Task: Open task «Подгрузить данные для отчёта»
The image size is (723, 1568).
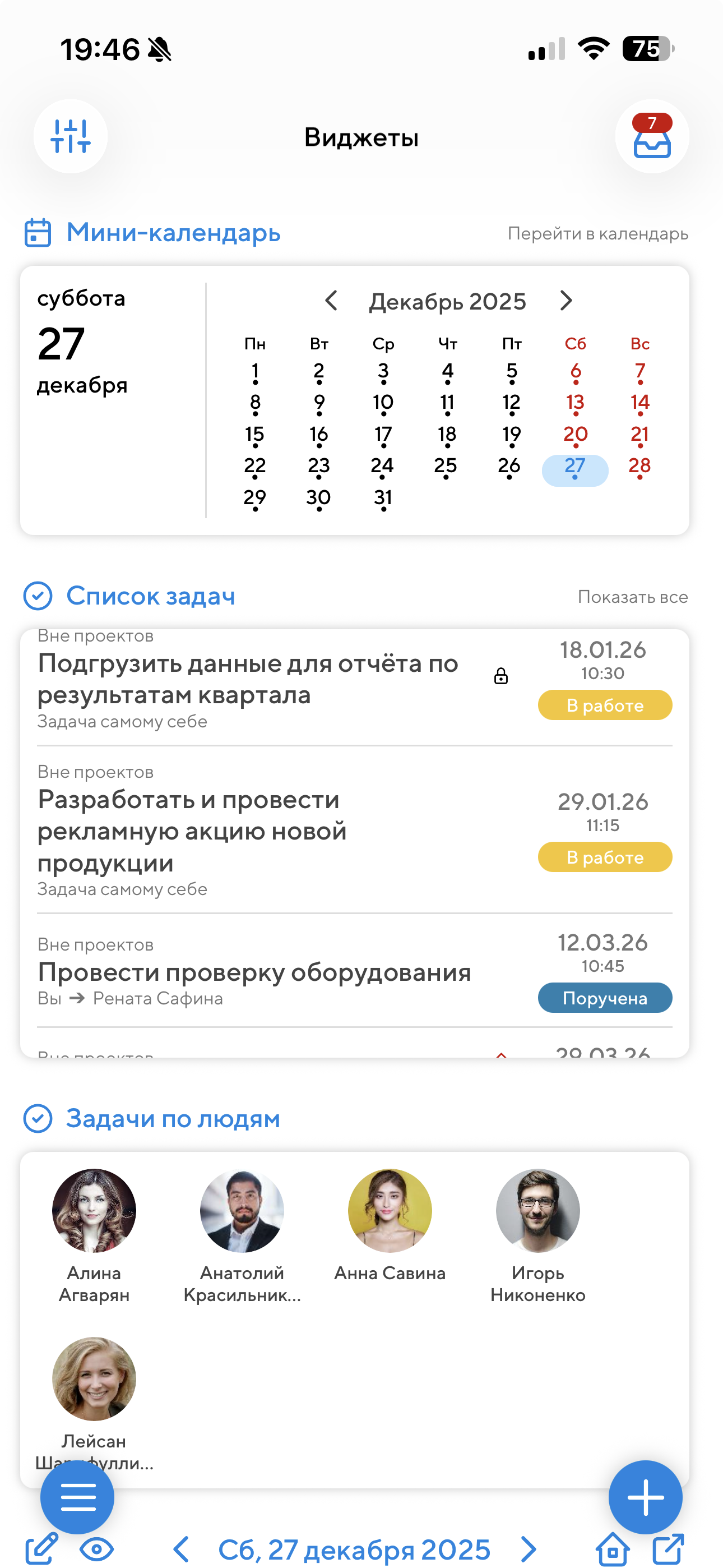Action: pos(248,679)
